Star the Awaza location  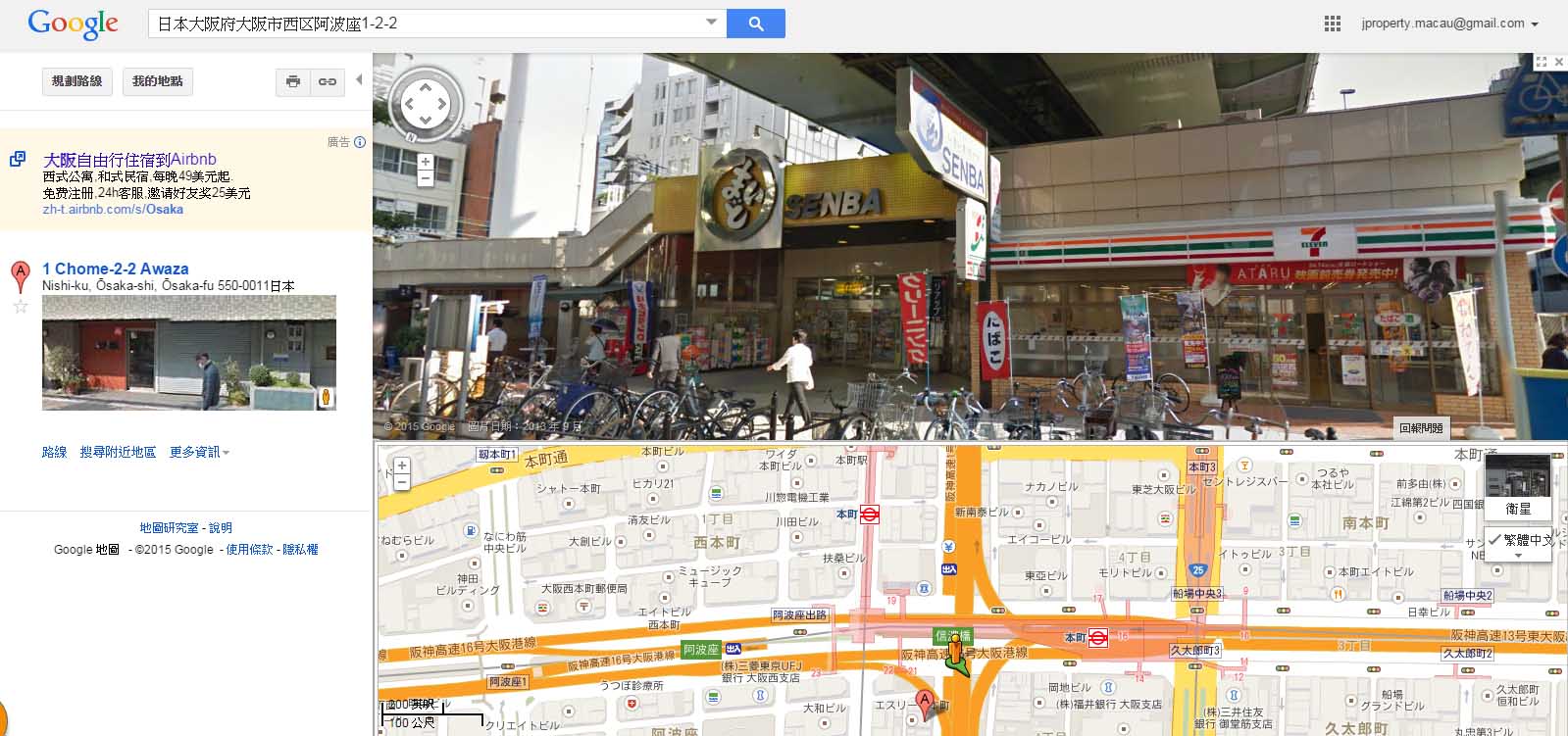[21, 307]
